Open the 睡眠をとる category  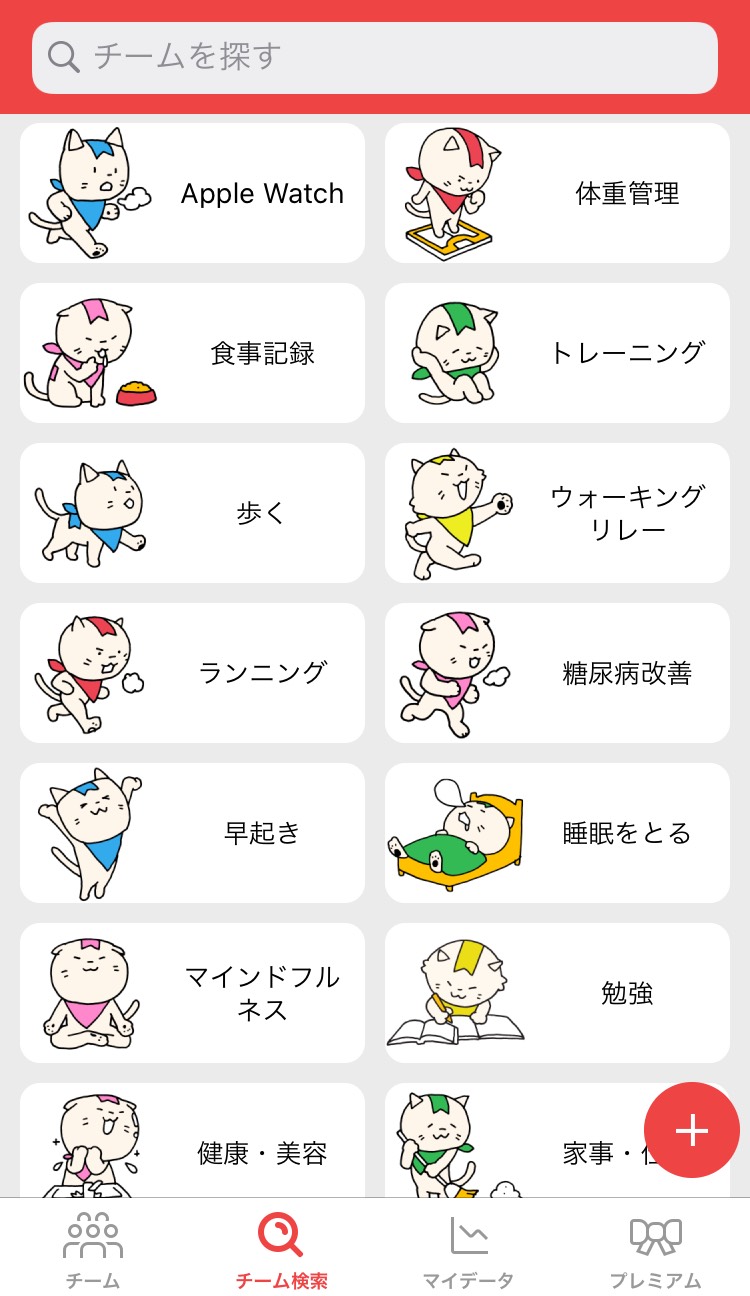click(x=557, y=833)
